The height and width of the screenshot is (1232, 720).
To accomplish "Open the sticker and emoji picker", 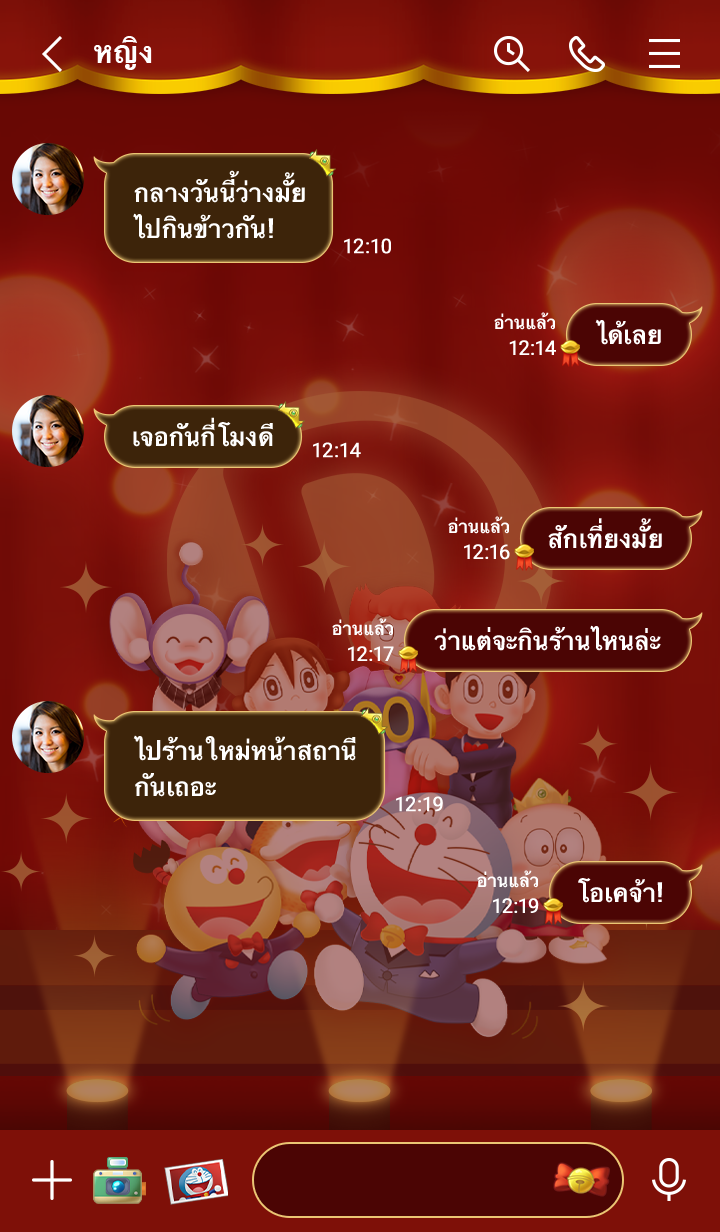I will 581,1180.
